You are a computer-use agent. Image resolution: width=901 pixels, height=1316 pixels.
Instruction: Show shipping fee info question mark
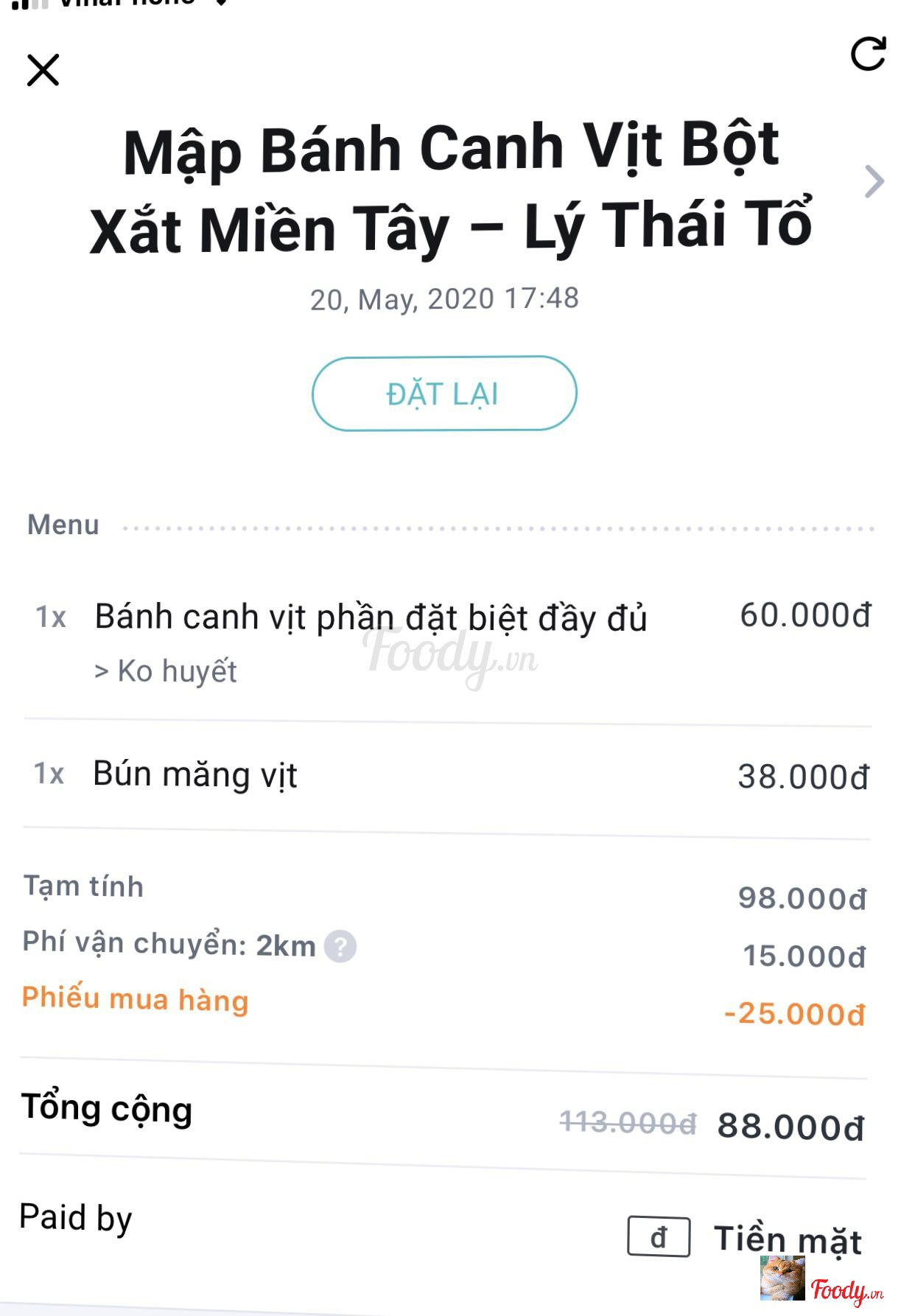(x=340, y=945)
